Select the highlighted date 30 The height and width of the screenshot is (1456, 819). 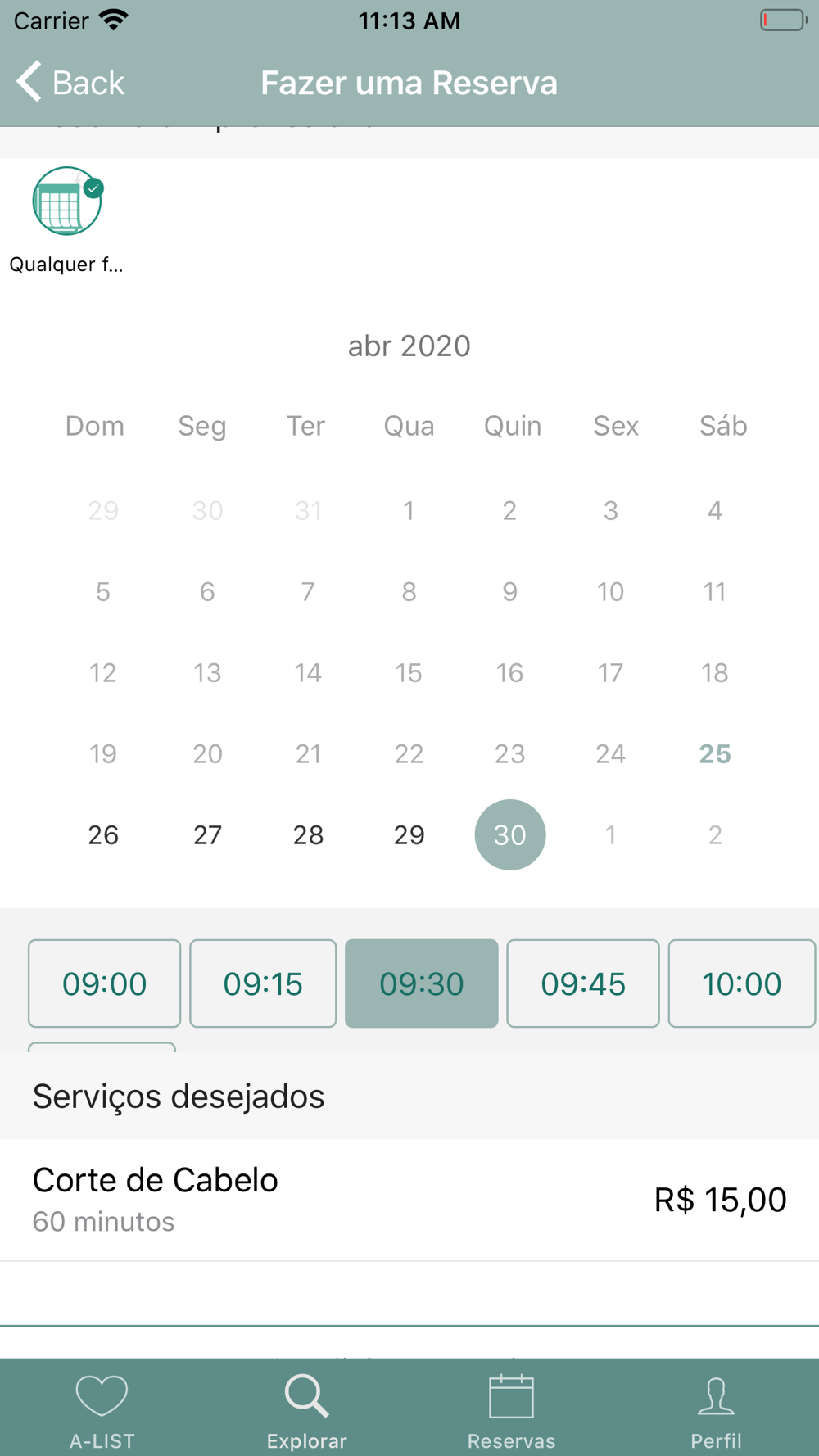(510, 834)
